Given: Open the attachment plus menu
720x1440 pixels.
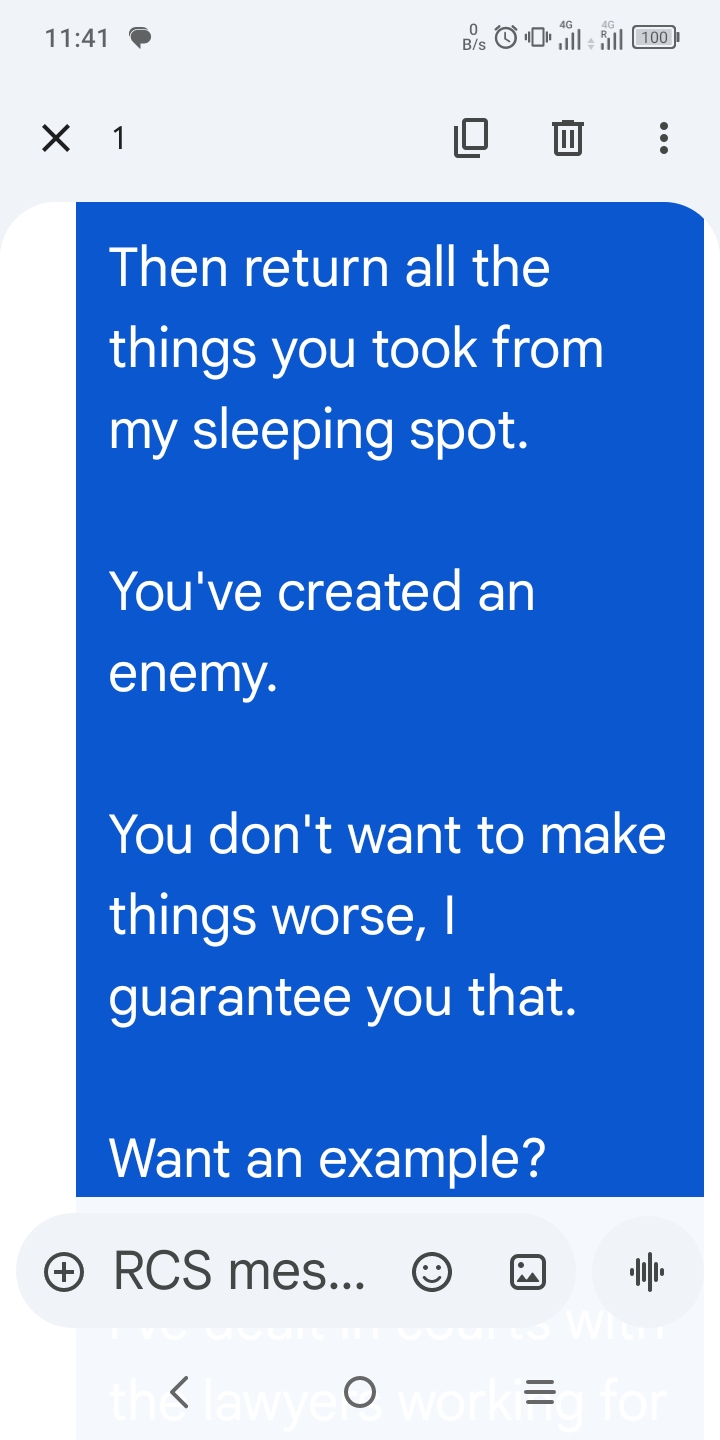Looking at the screenshot, I should click(63, 1272).
